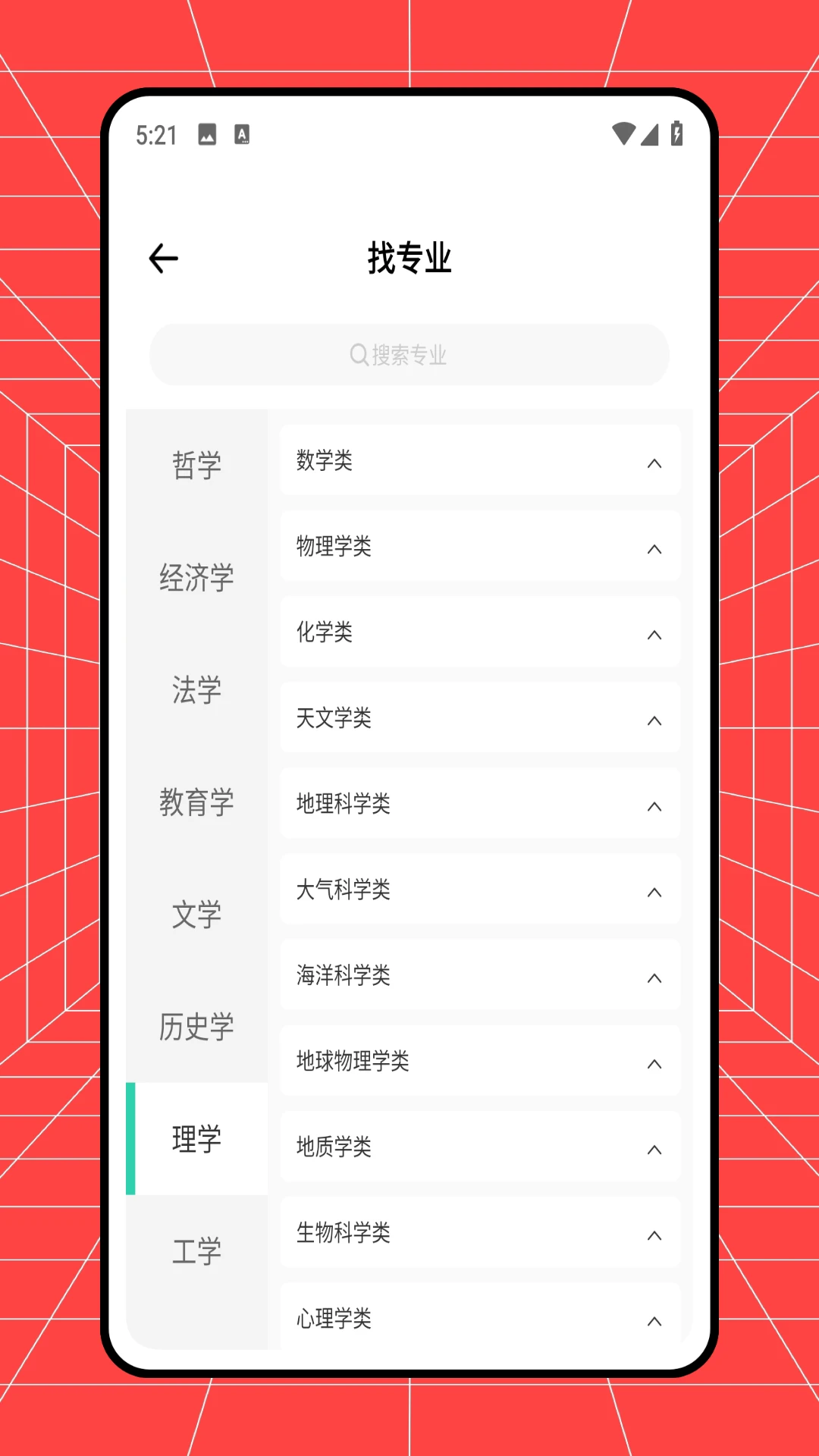This screenshot has height=1456, width=819.
Task: Select the 经济学 category
Action: point(196,577)
